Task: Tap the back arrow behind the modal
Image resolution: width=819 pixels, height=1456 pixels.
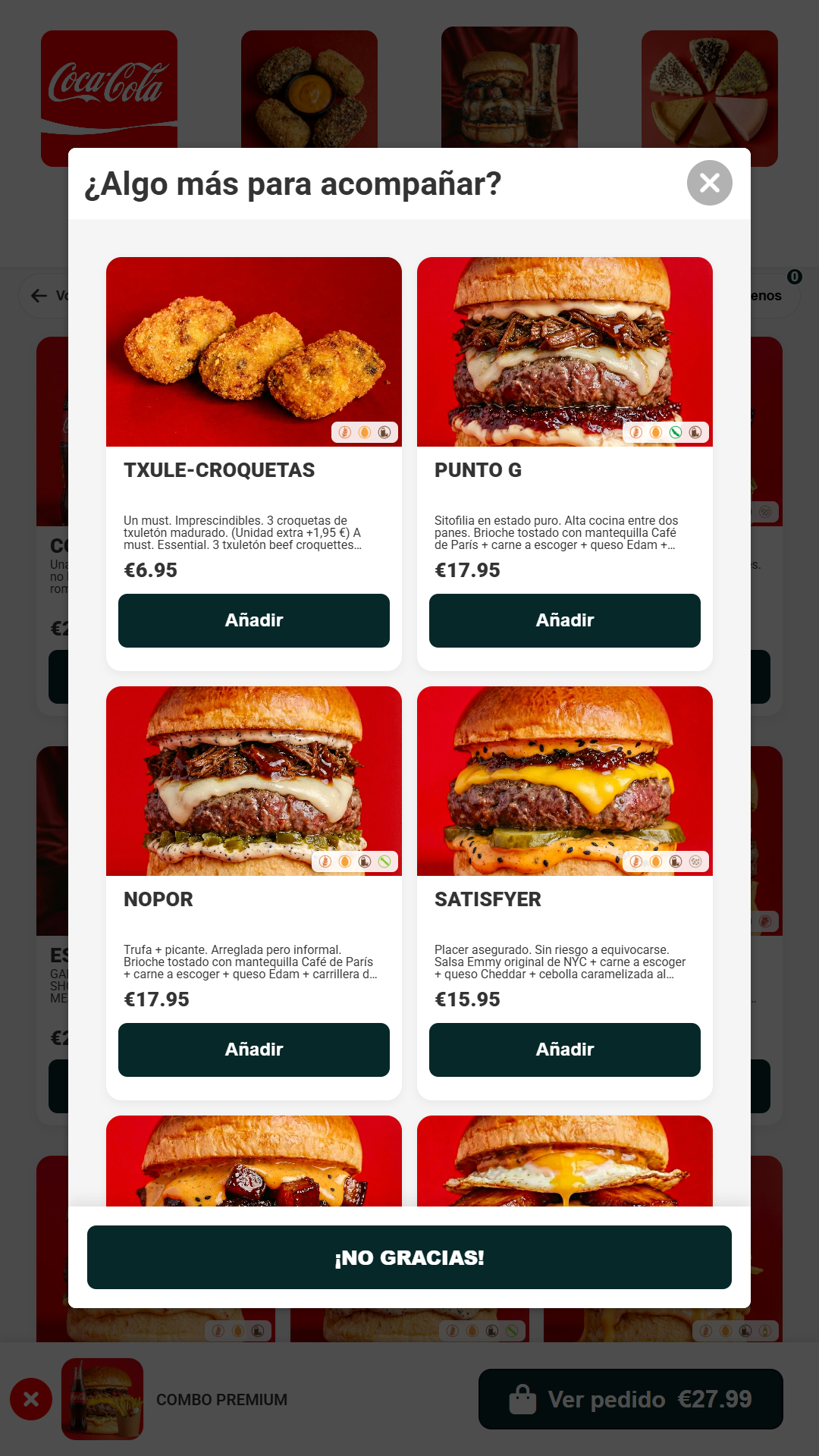Action: (x=39, y=296)
